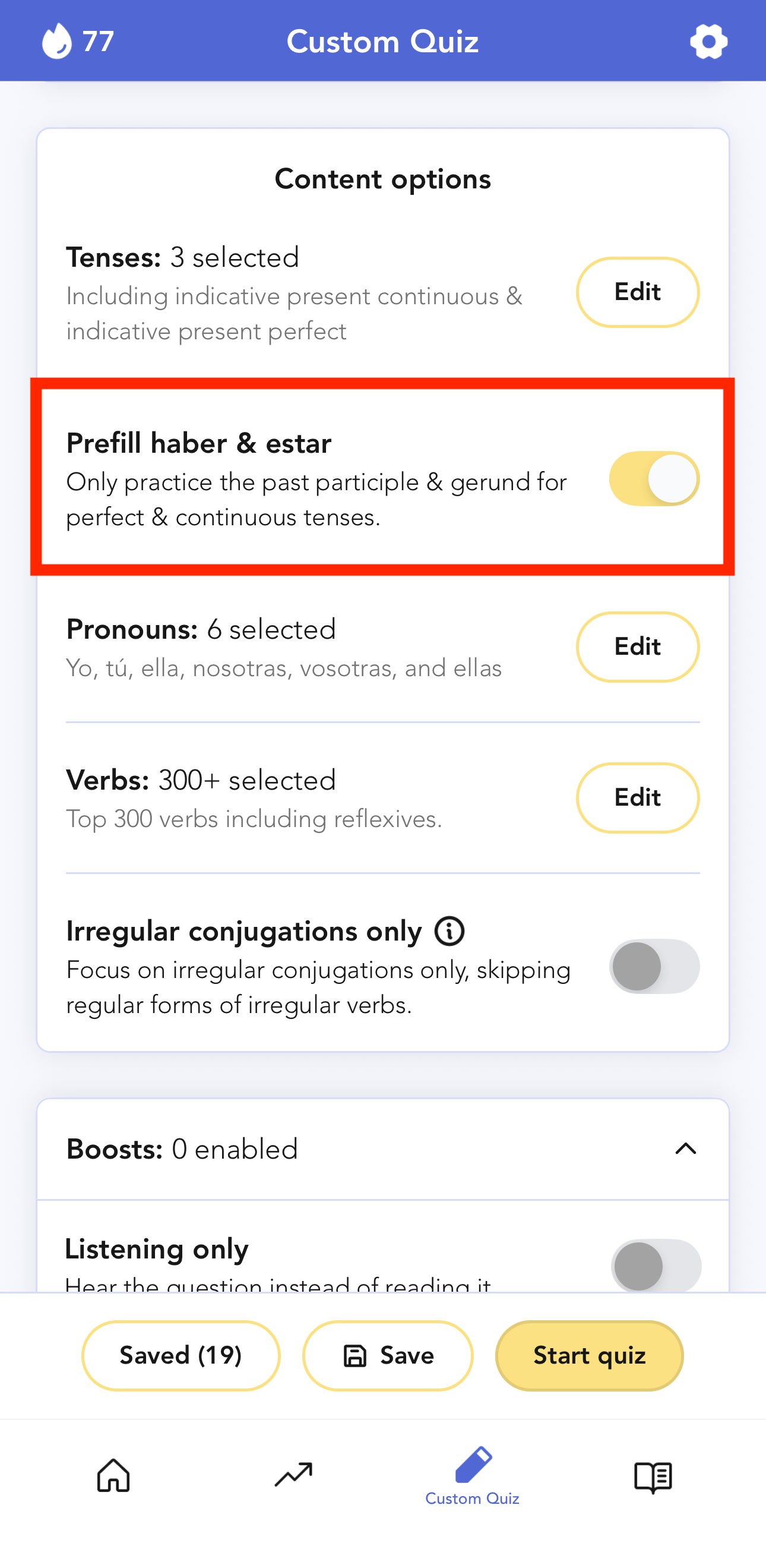Screen dimensions: 766x1568
Task: Enable Irregular conjugations only
Action: tap(654, 966)
